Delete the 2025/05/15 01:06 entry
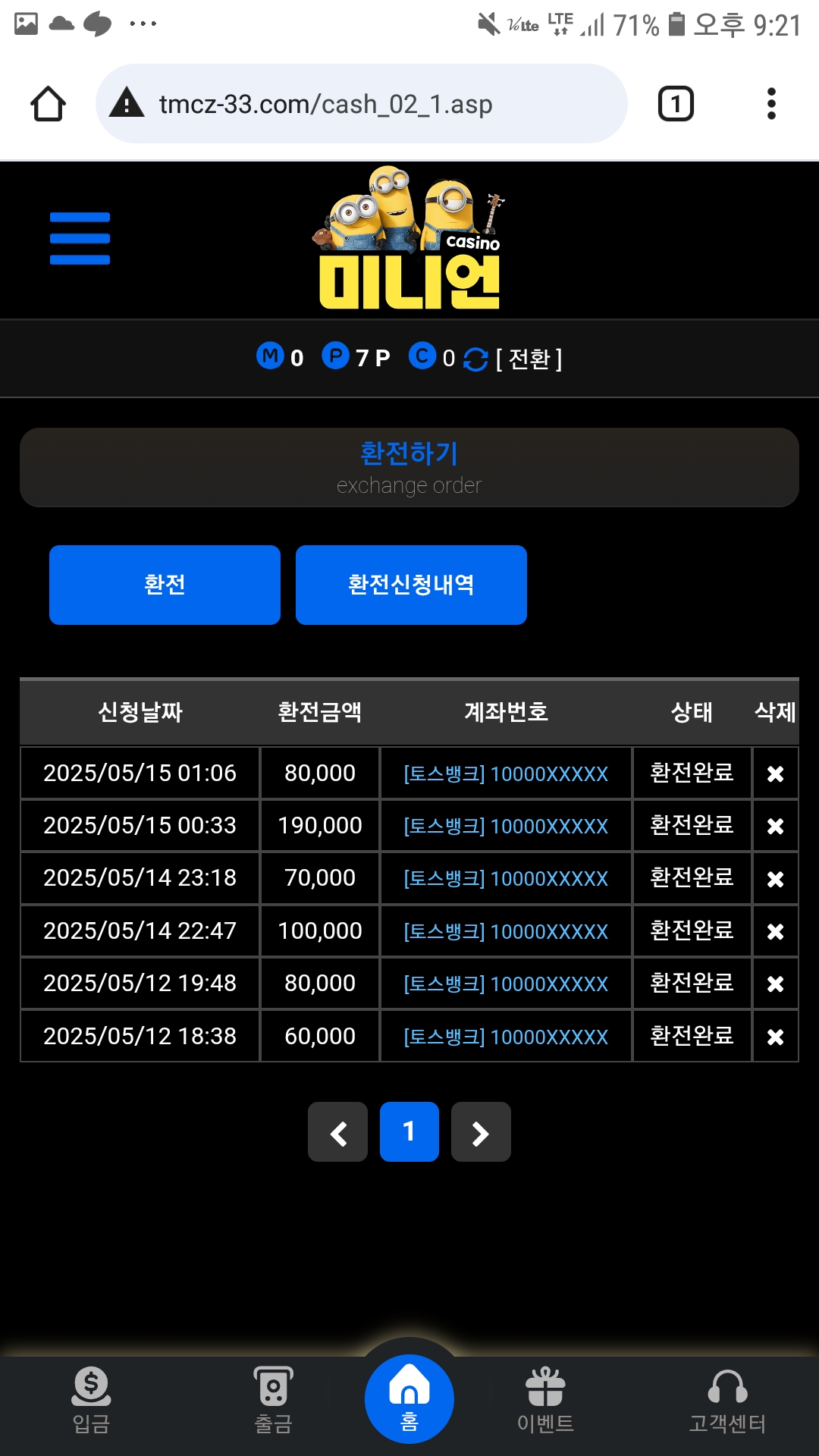 775,773
